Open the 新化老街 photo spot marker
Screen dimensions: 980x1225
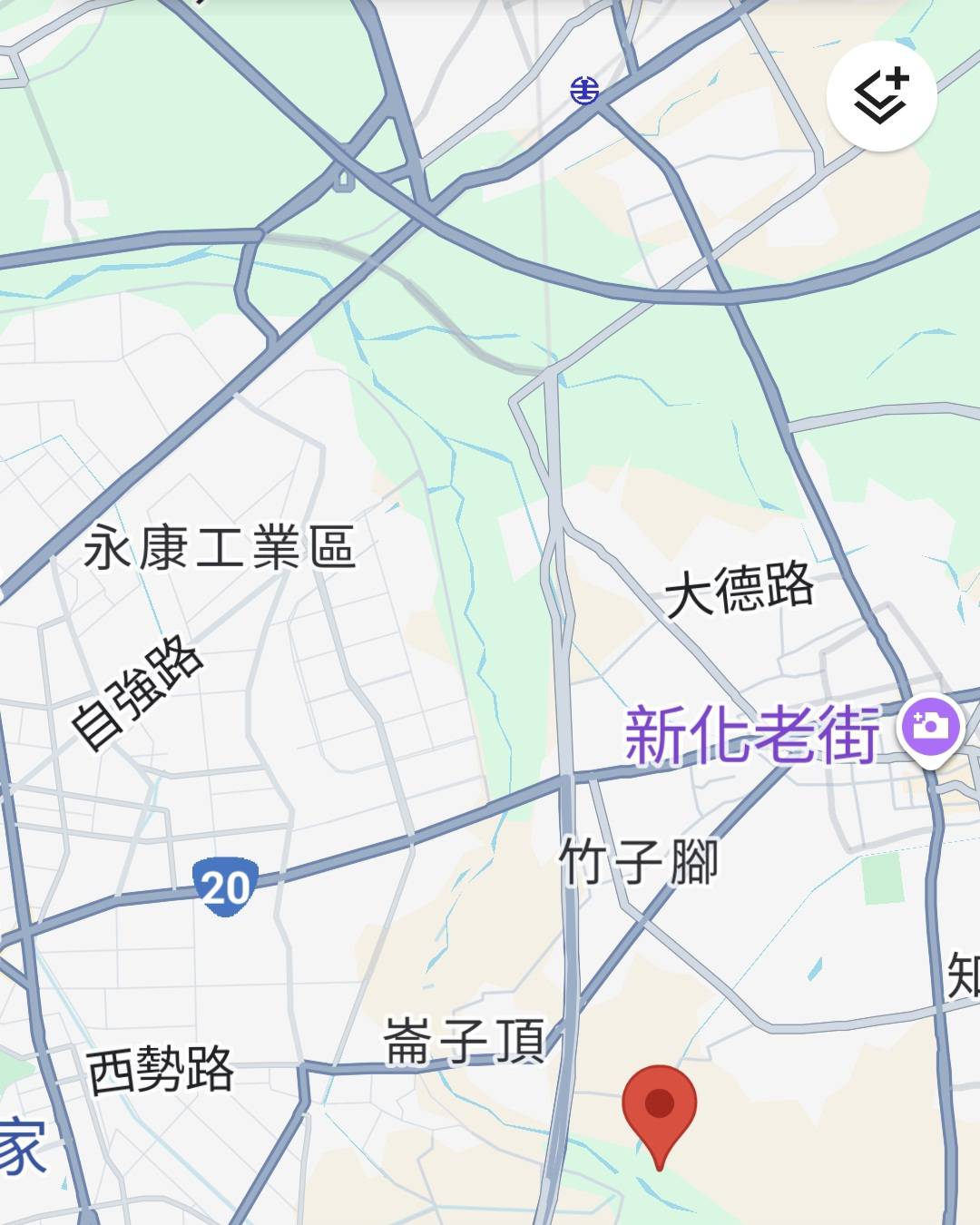929,728
